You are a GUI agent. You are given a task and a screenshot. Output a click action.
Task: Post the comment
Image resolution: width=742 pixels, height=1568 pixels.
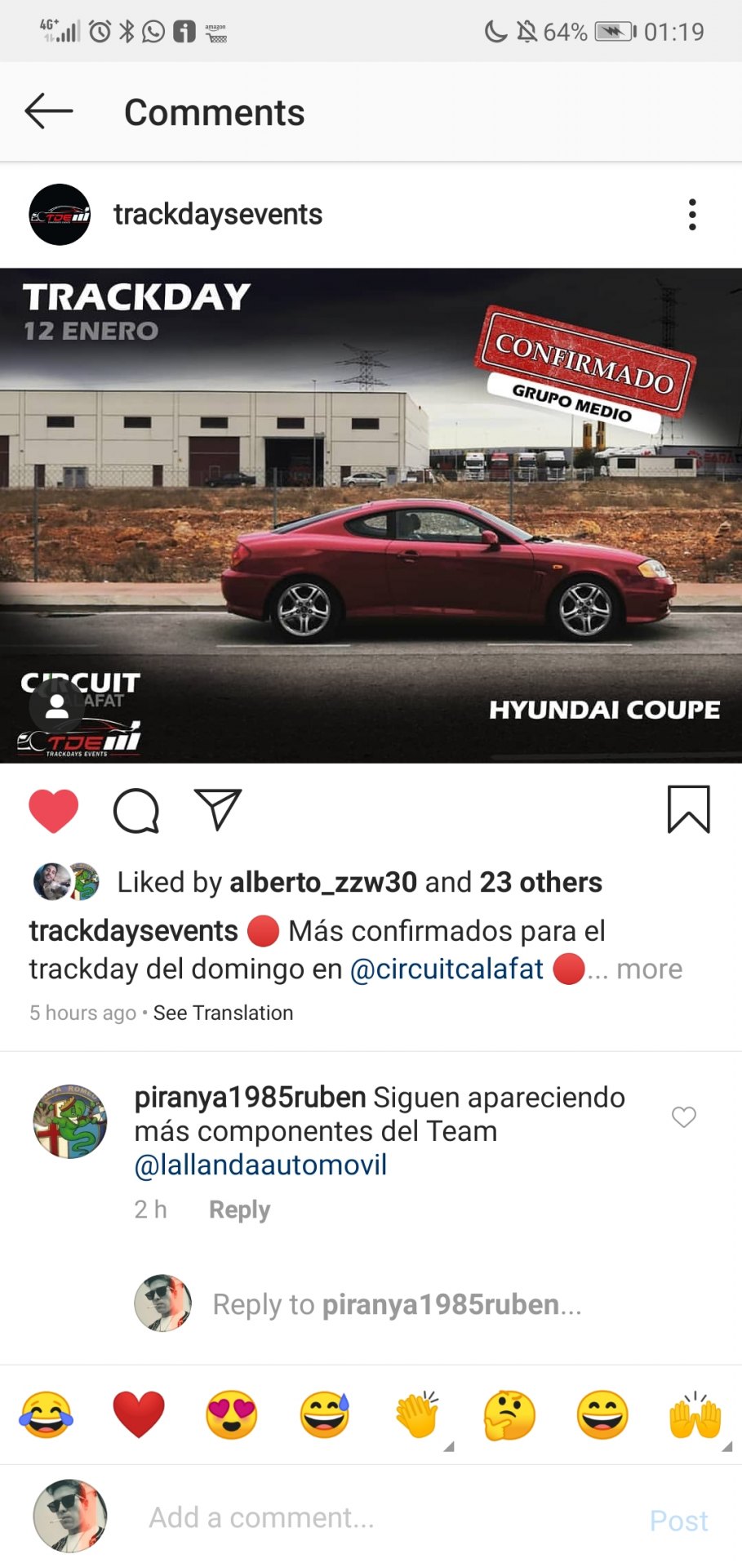[678, 1521]
